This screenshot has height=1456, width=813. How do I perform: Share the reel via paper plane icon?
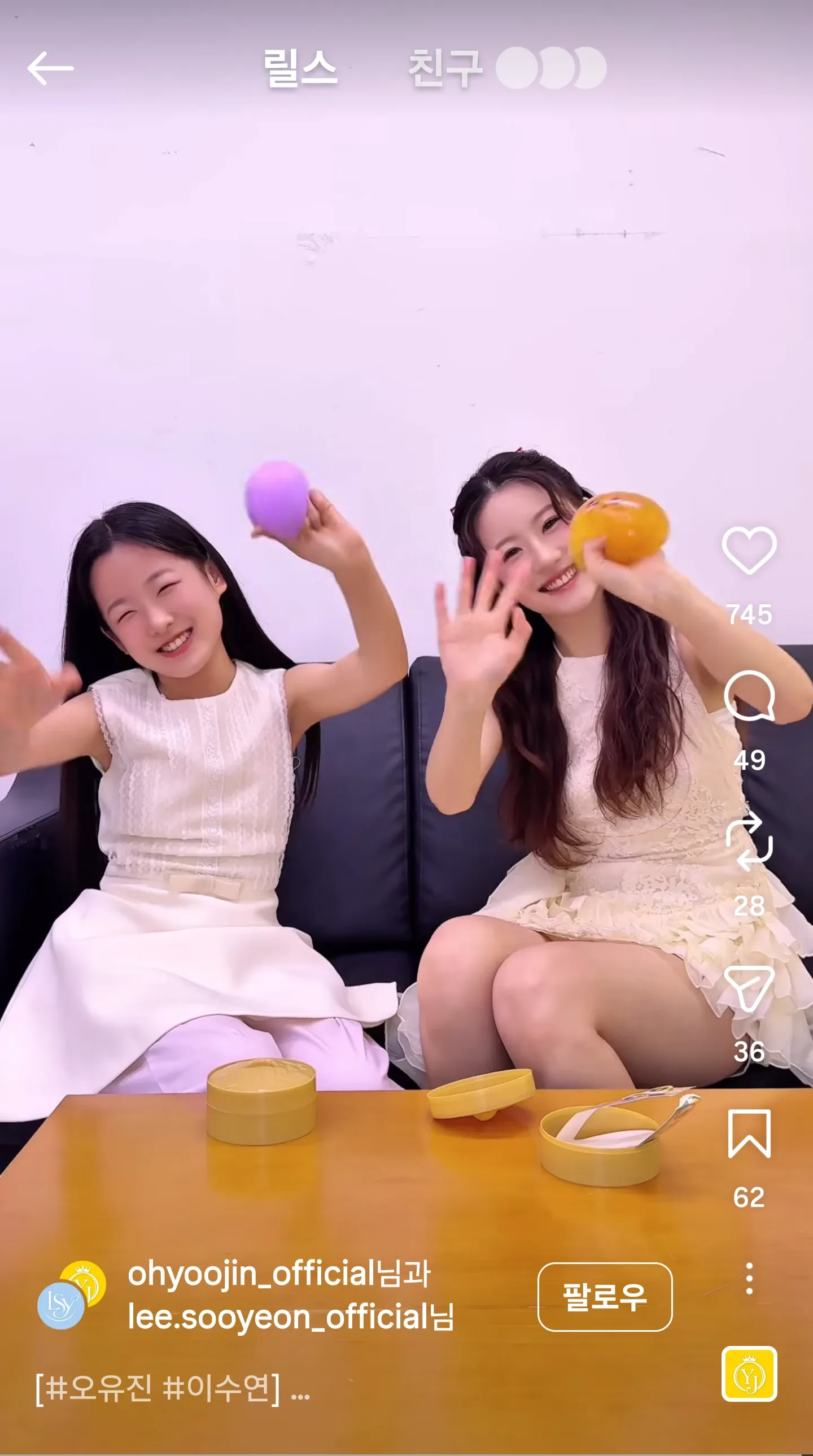(749, 988)
